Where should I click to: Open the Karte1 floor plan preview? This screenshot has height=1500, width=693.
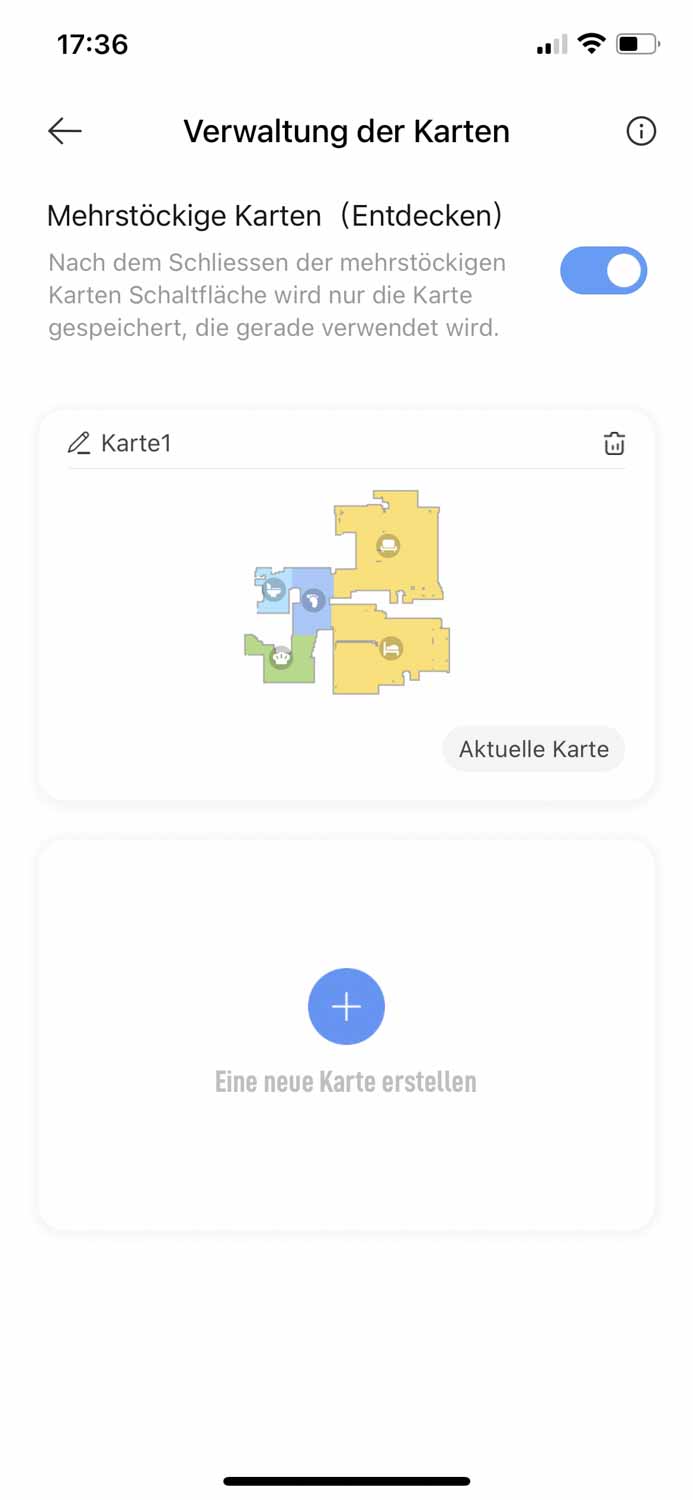(x=347, y=591)
